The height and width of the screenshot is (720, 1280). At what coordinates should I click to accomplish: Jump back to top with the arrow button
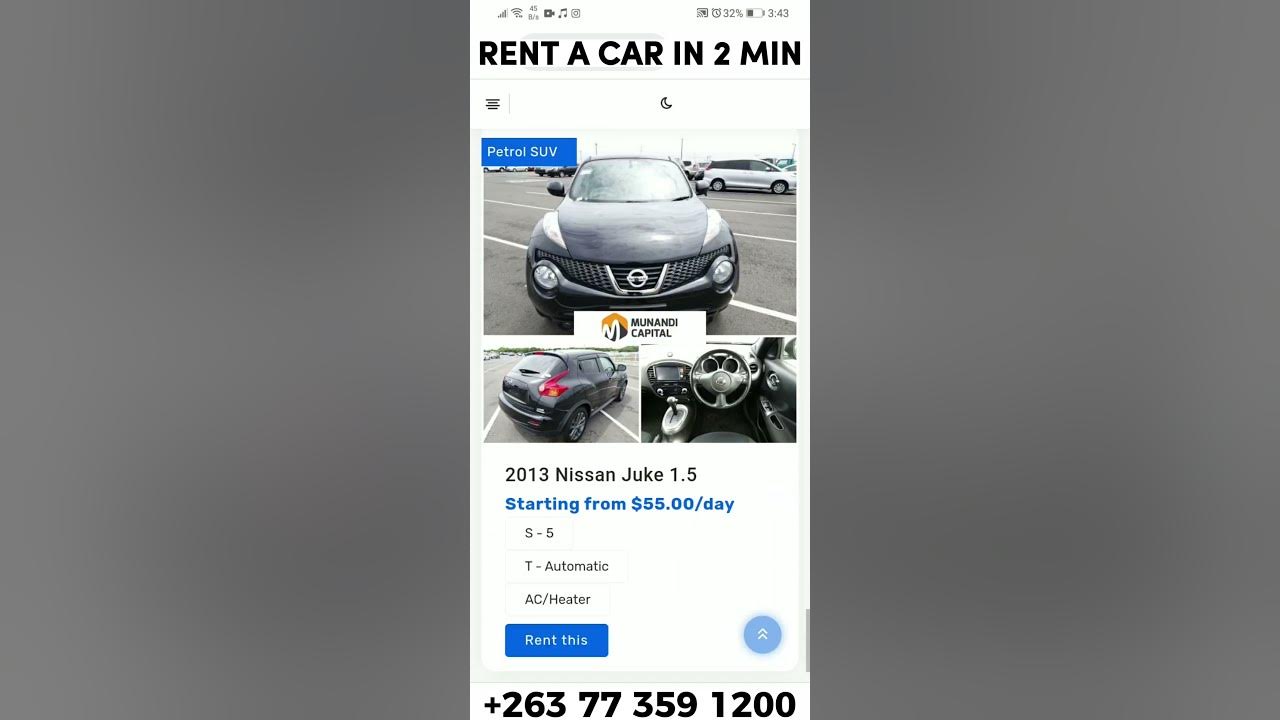tap(762, 634)
